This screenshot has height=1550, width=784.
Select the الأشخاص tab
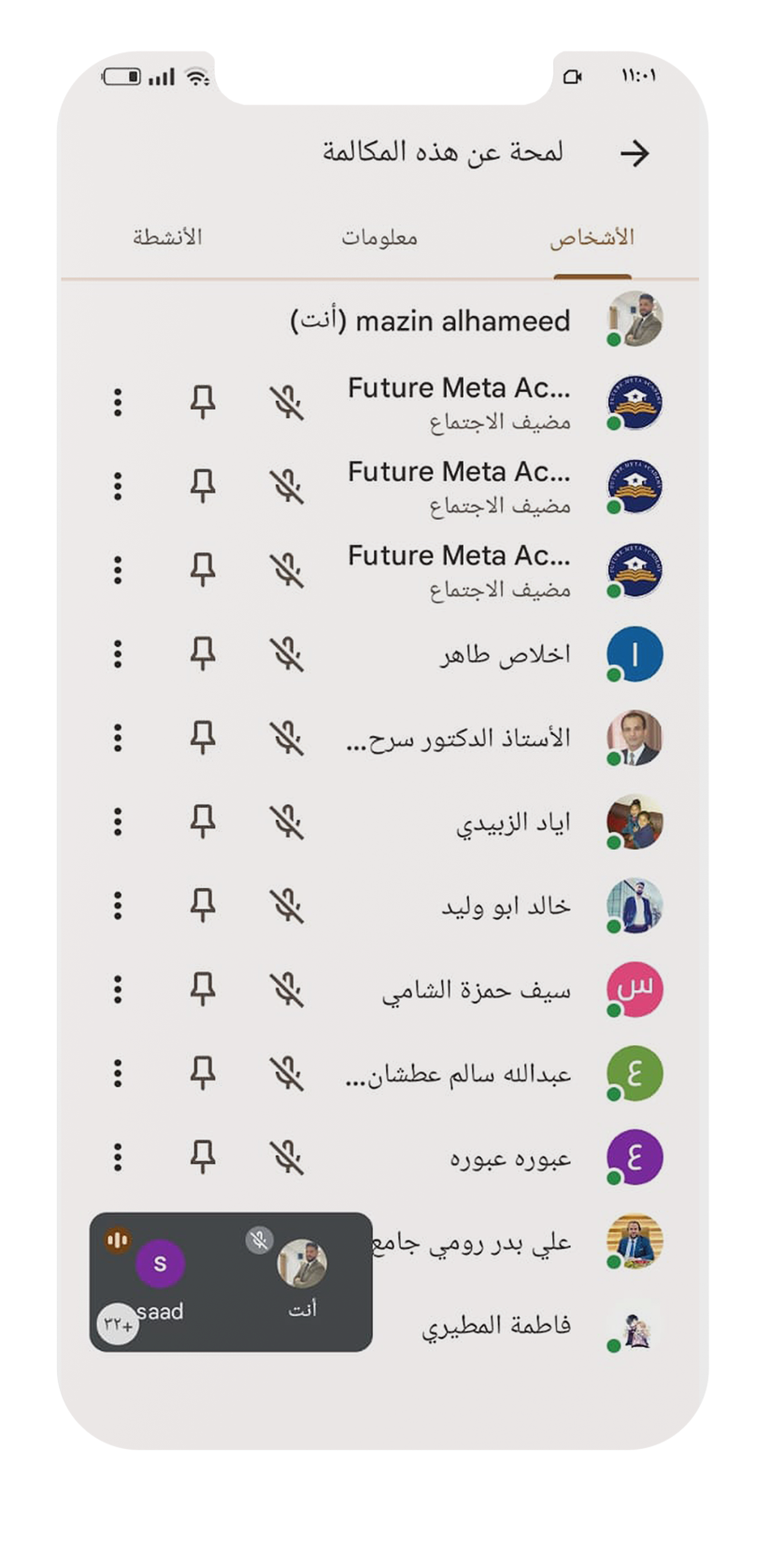pyautogui.click(x=592, y=237)
